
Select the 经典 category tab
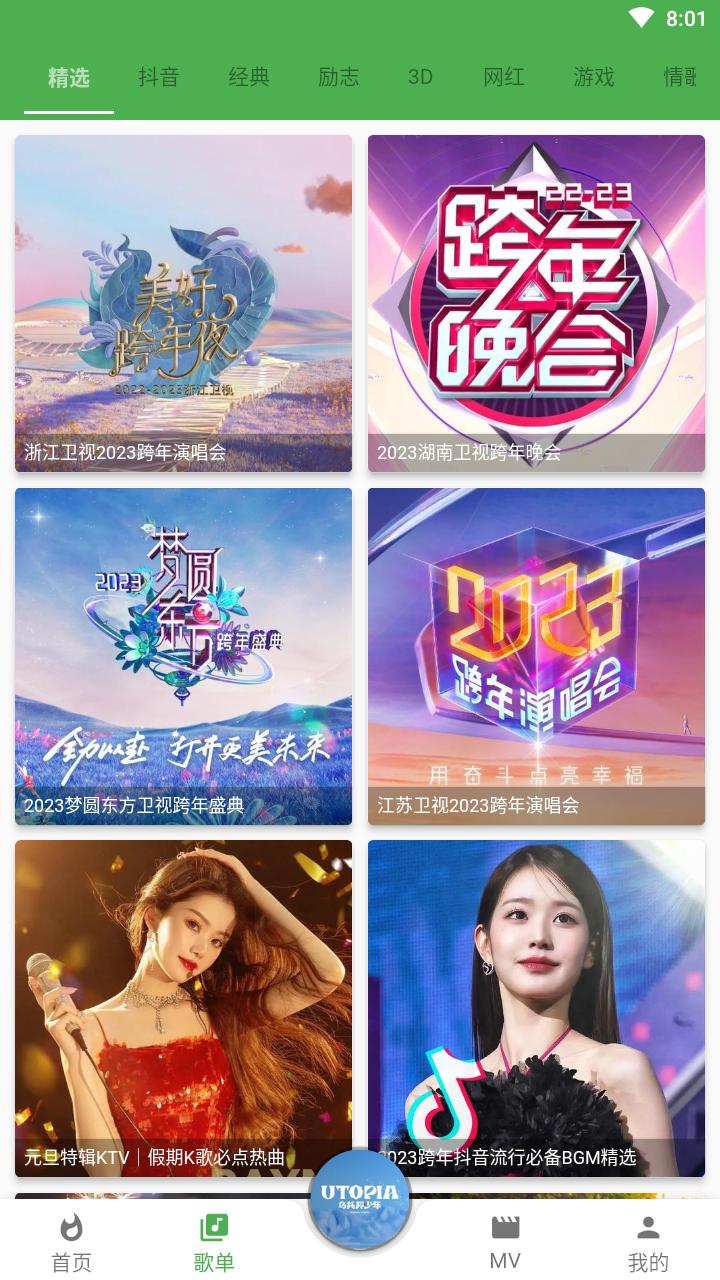[248, 77]
